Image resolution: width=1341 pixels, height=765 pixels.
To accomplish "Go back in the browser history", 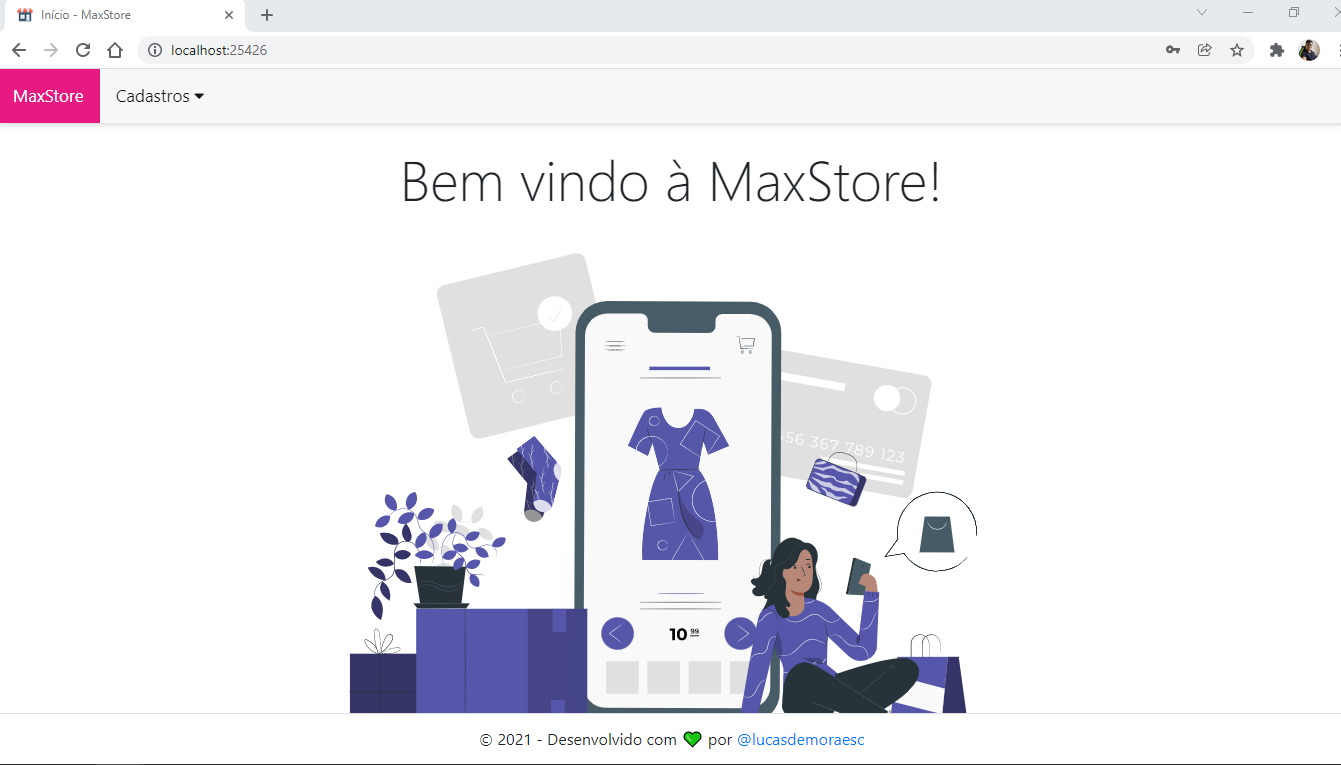I will (x=19, y=50).
